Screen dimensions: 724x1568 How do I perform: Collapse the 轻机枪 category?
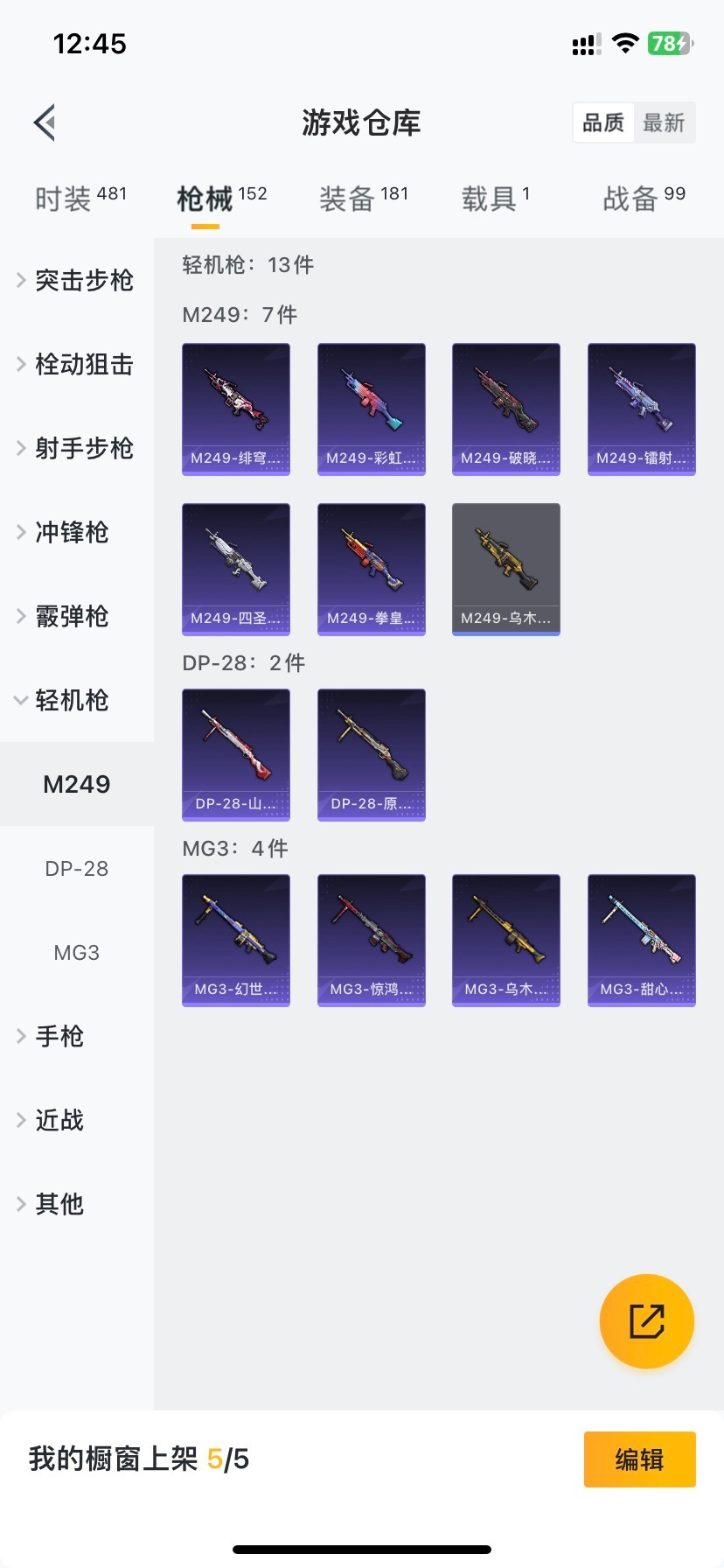tap(70, 700)
